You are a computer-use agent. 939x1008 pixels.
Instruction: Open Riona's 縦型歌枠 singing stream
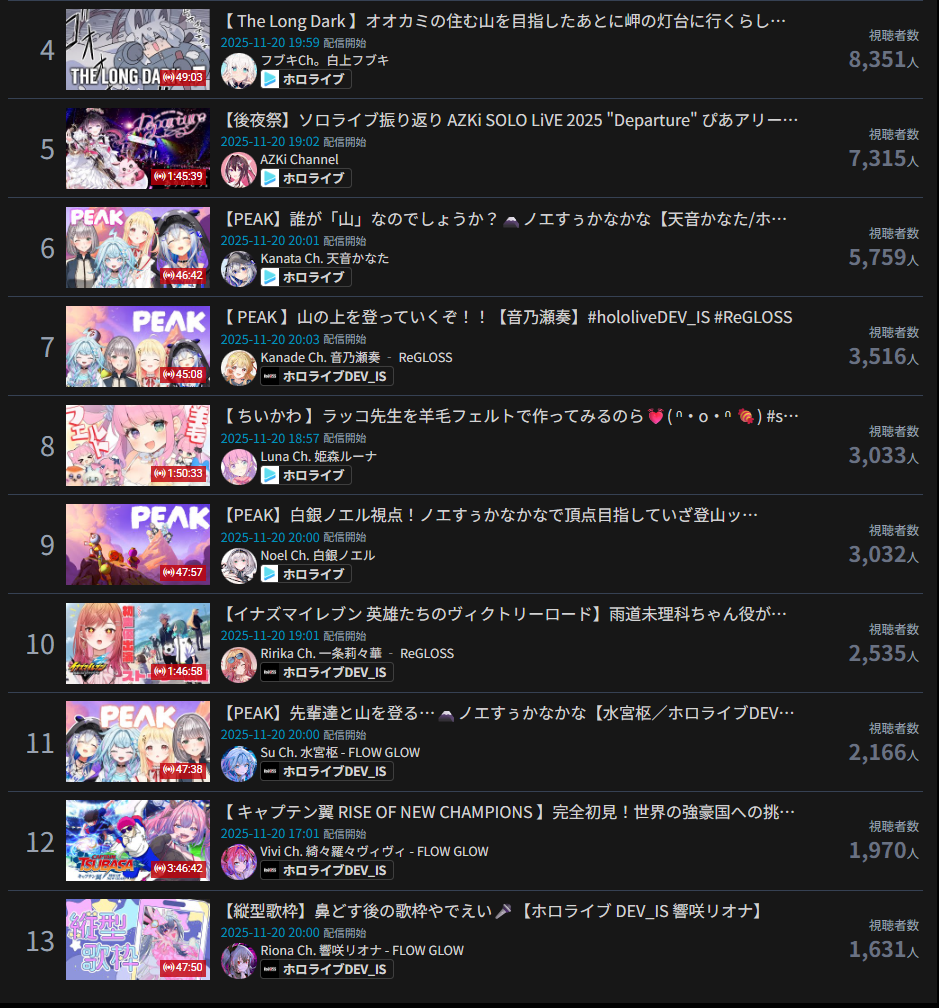[x=490, y=911]
